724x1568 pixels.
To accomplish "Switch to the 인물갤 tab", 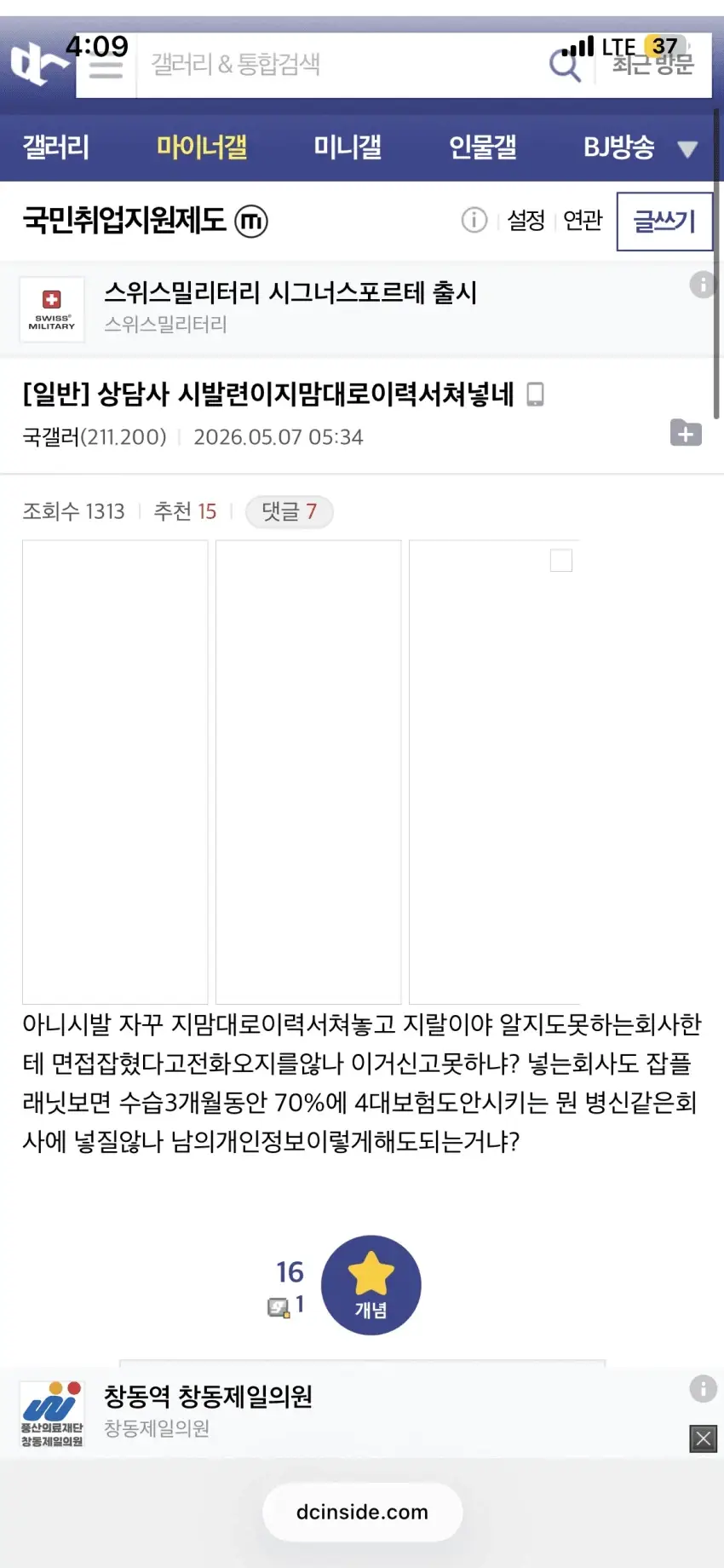I will (483, 147).
